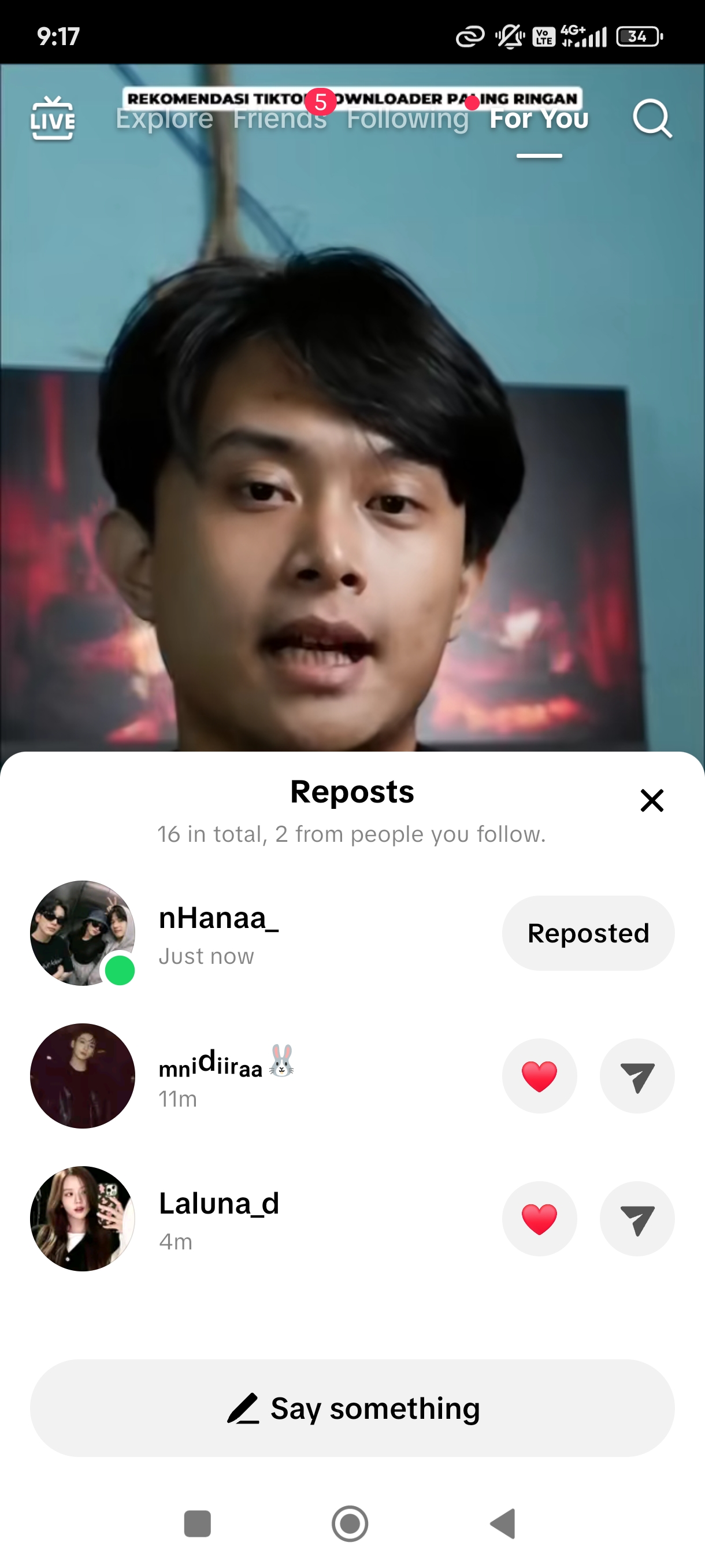Tap send icon next to Laluna_d

click(x=637, y=1219)
